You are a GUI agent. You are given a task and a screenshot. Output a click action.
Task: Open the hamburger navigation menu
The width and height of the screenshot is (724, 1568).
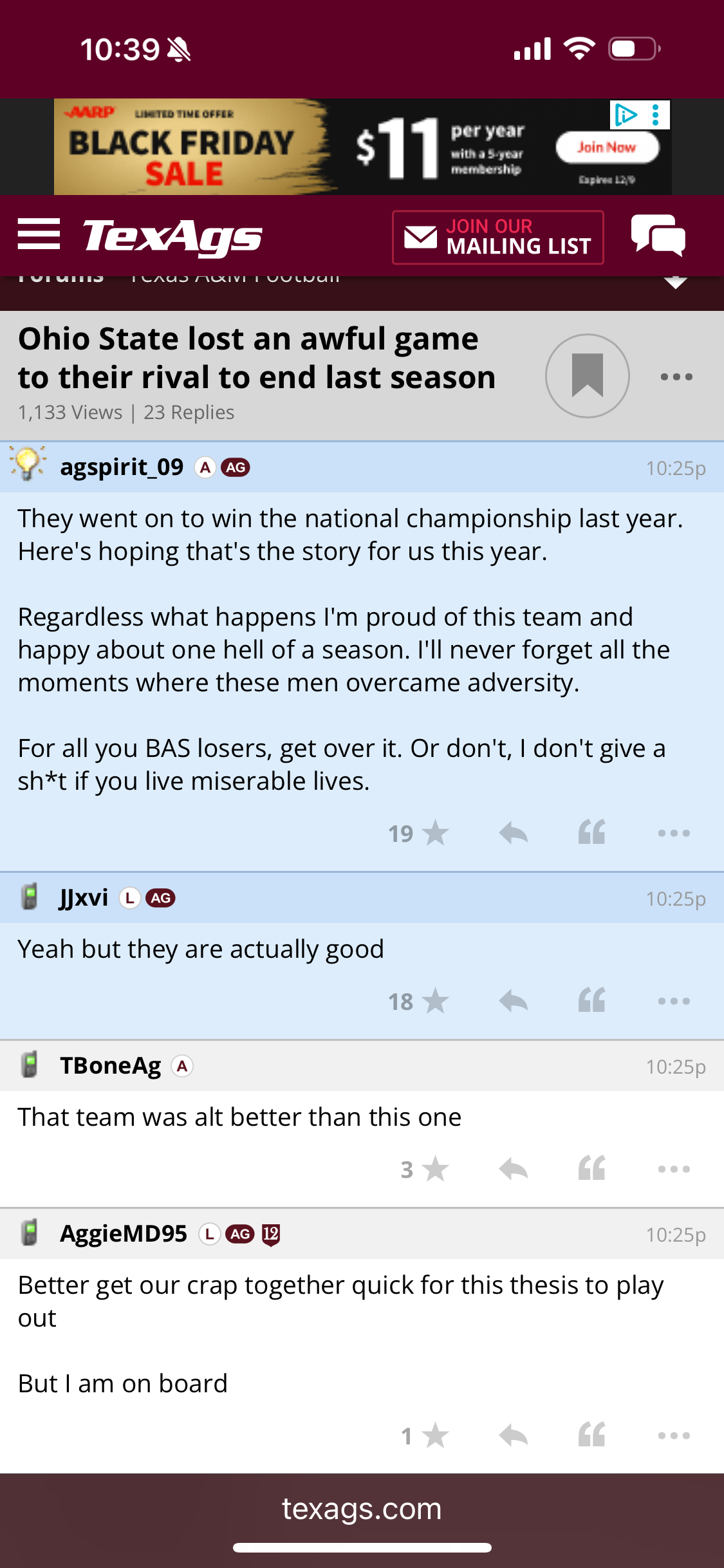(x=39, y=234)
